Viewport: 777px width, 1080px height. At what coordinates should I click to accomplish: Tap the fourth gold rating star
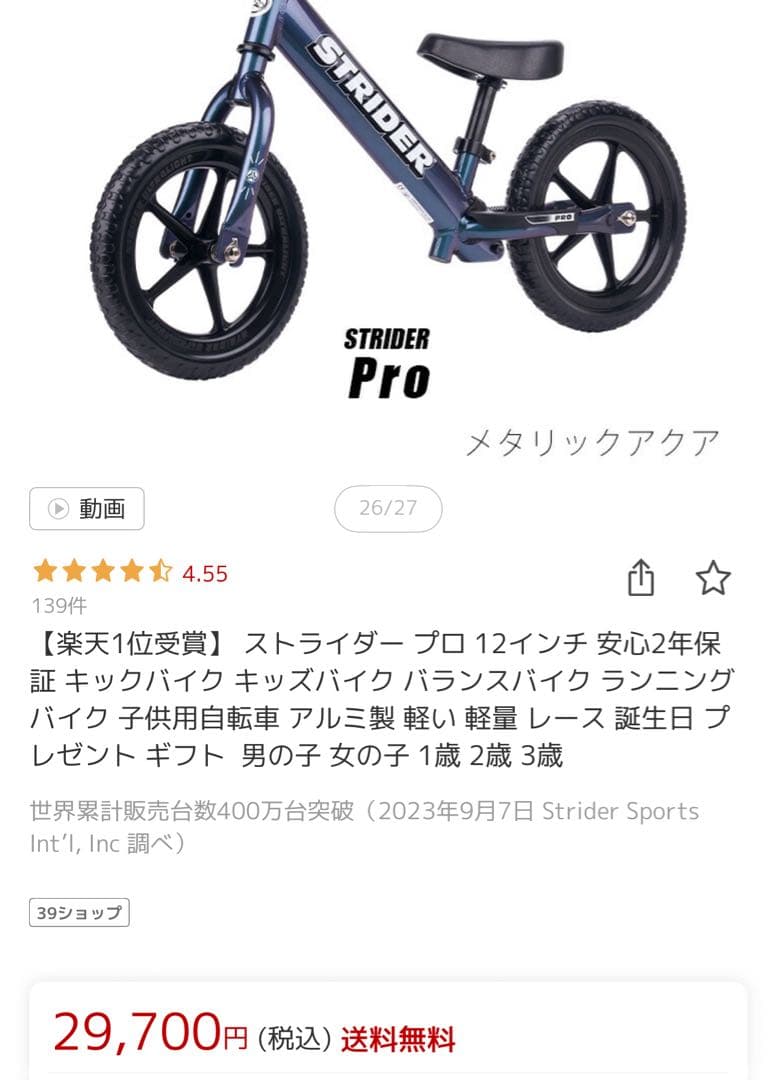129,569
